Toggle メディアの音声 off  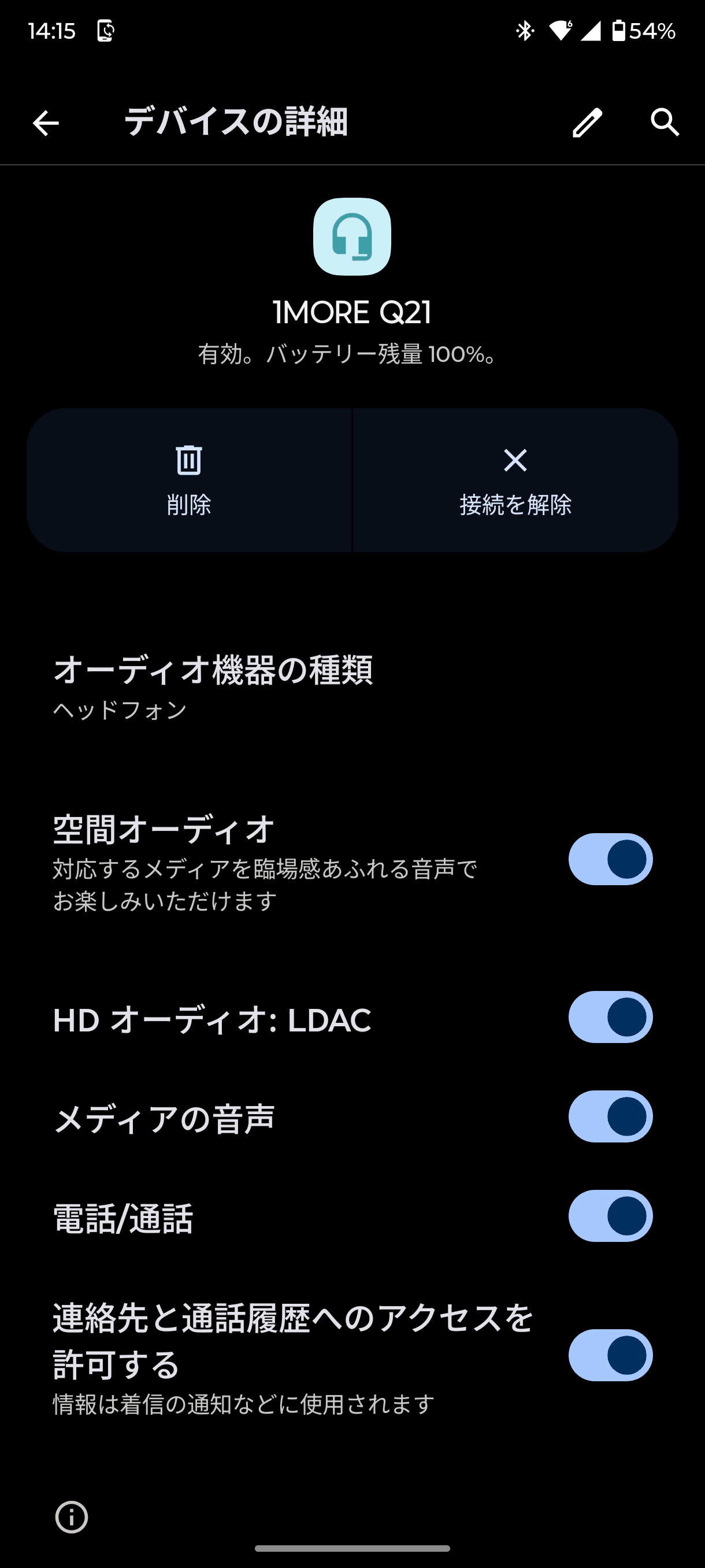tap(610, 1116)
